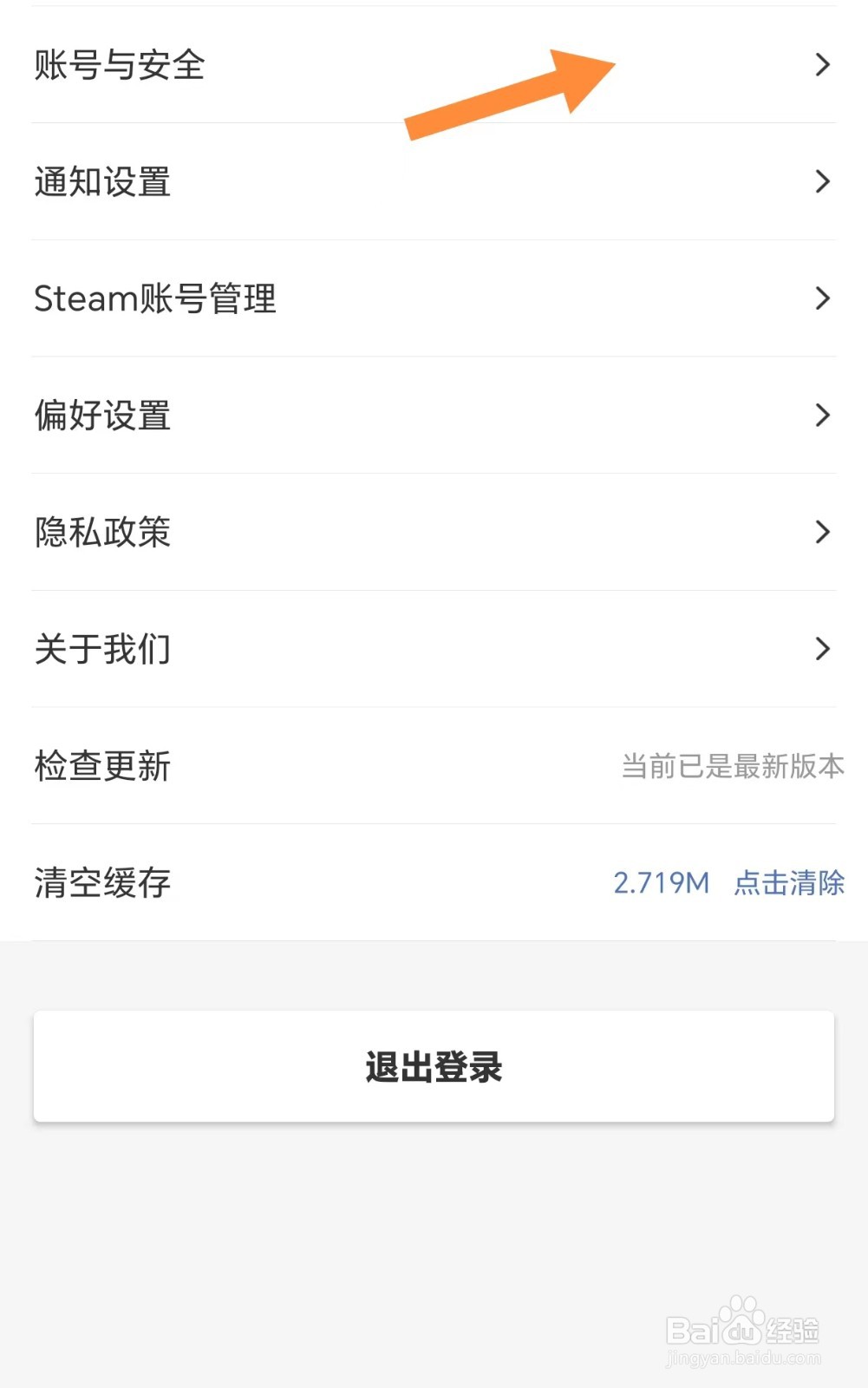The width and height of the screenshot is (868, 1388).
Task: Click the 2.719M cache size value
Action: tap(662, 882)
